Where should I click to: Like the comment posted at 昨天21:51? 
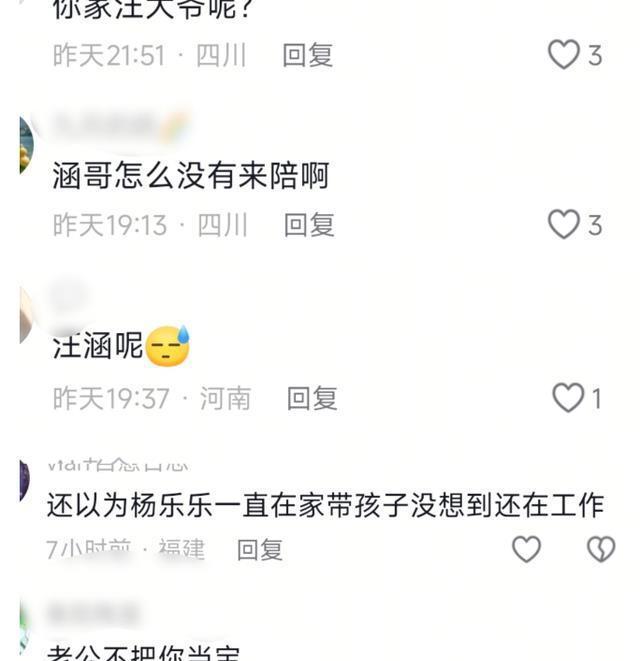tap(564, 55)
